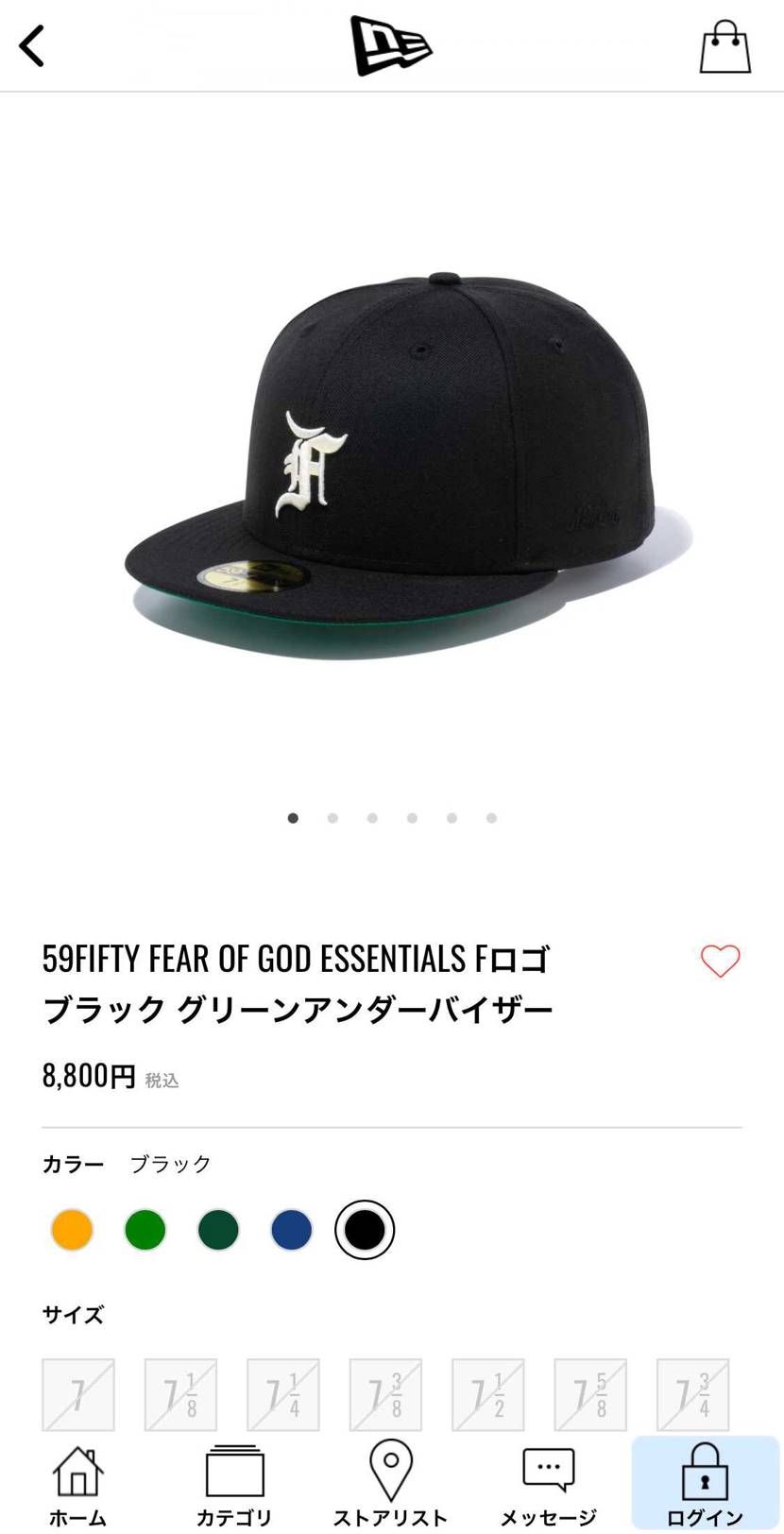Pick the dark green color swatch

pos(218,1230)
